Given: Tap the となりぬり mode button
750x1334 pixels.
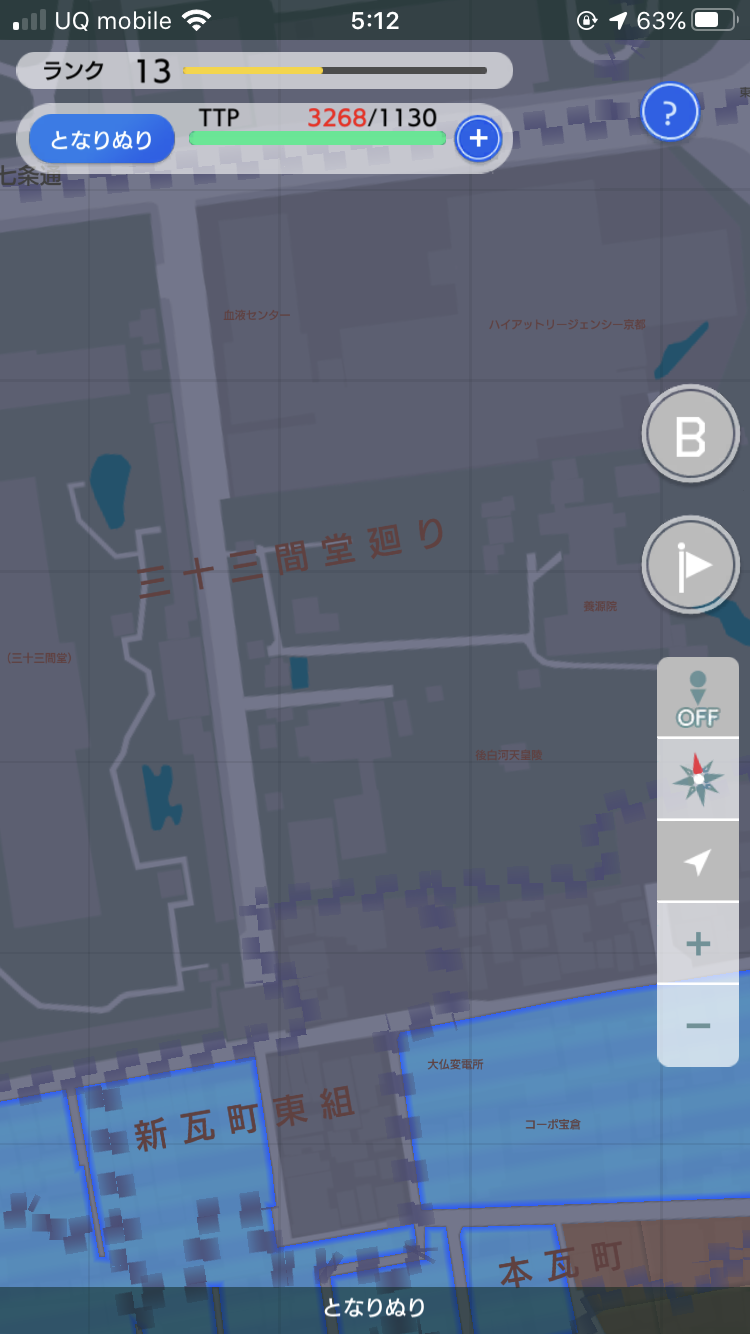Looking at the screenshot, I should click(x=102, y=140).
